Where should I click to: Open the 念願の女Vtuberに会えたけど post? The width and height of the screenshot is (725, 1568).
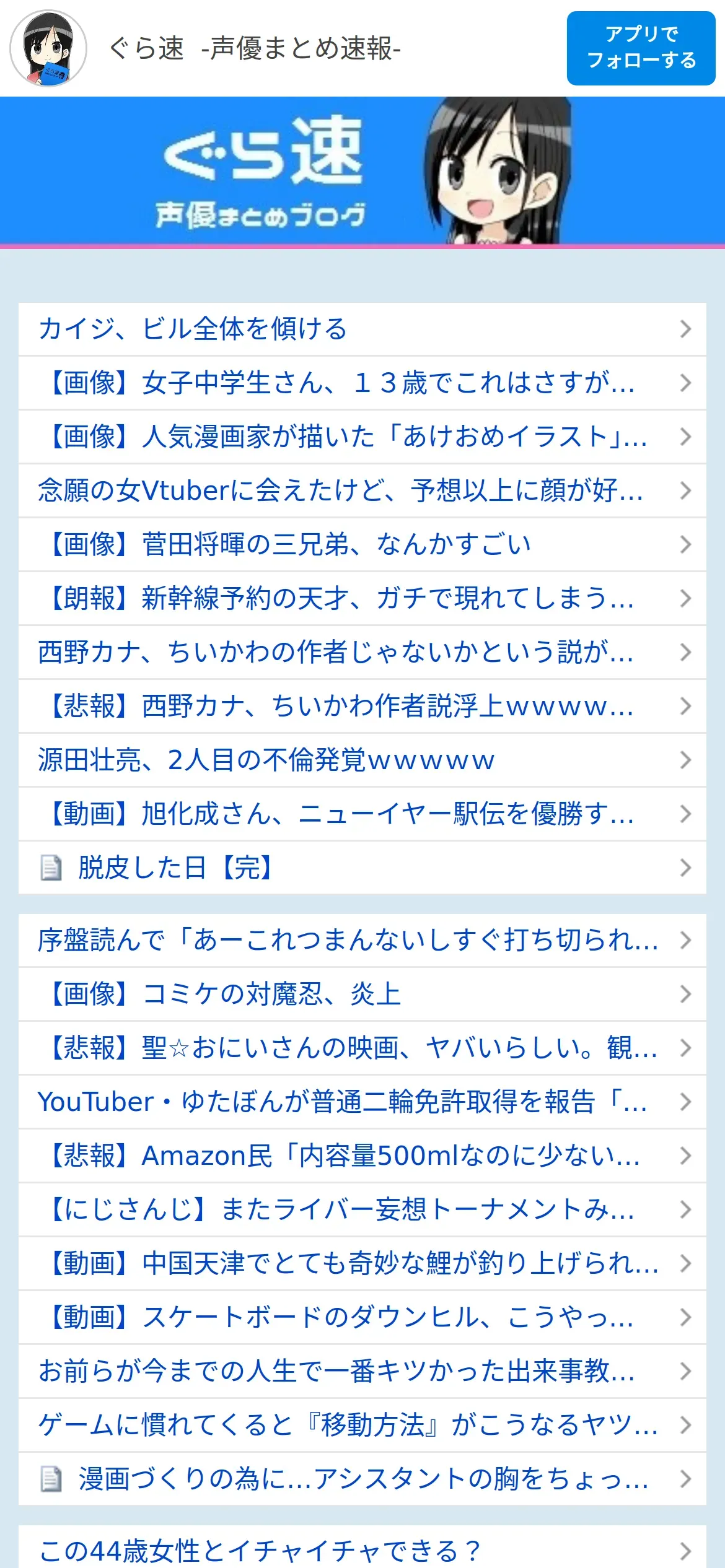362,490
